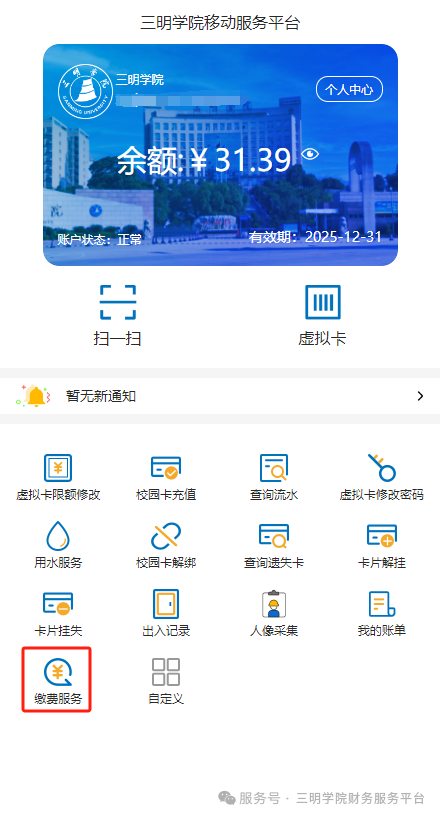Open 虚拟卡 virtual card
The image size is (440, 817).
tap(322, 315)
